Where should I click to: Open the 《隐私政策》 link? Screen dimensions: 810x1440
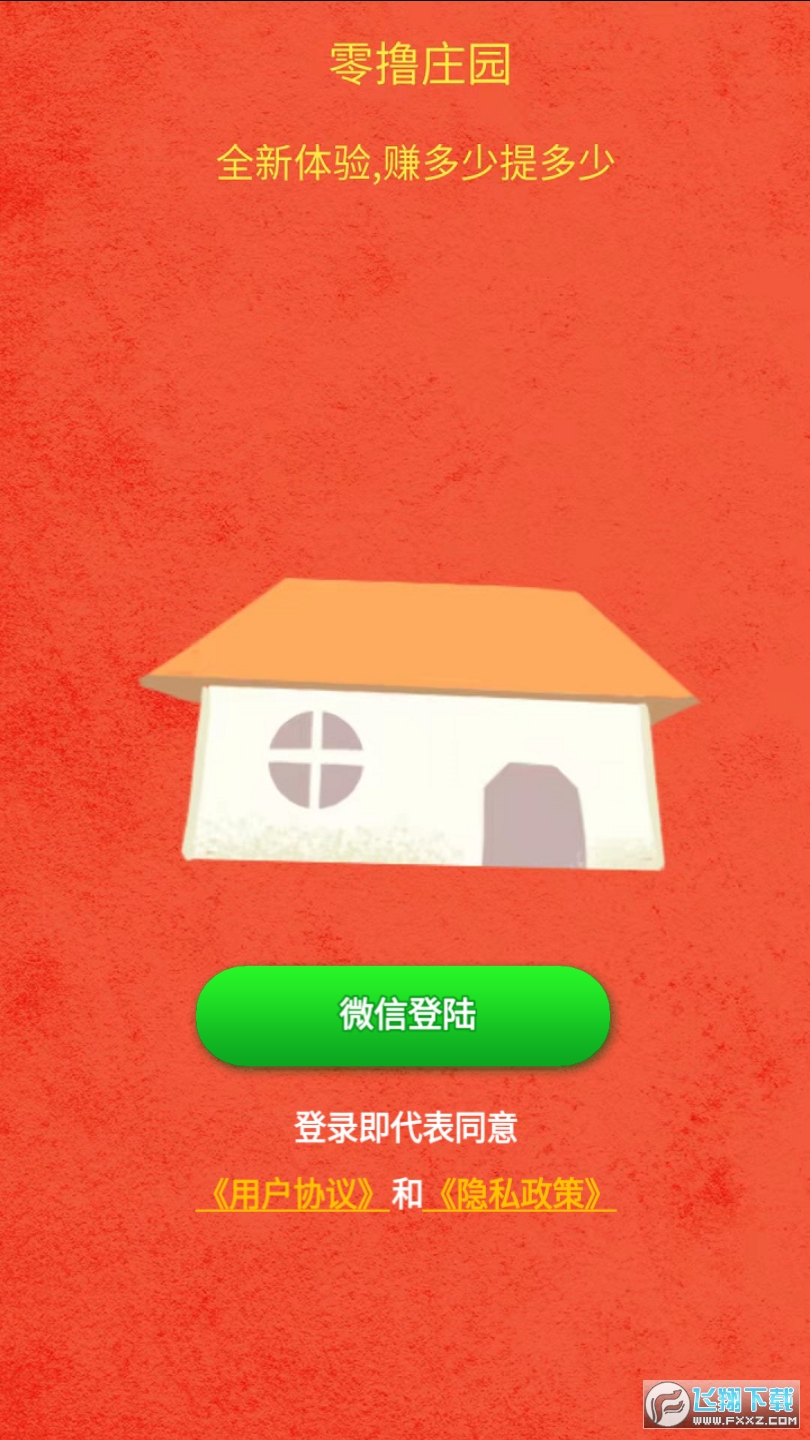520,1194
